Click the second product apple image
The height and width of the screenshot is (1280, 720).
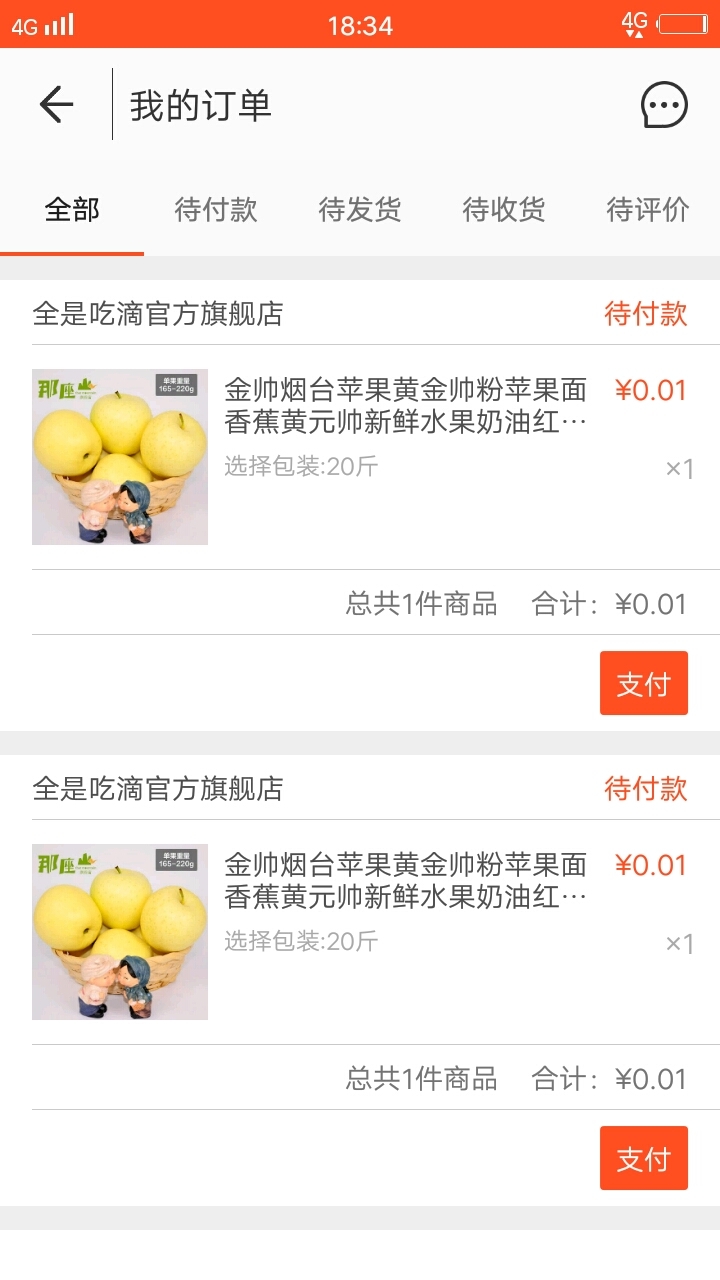point(119,932)
